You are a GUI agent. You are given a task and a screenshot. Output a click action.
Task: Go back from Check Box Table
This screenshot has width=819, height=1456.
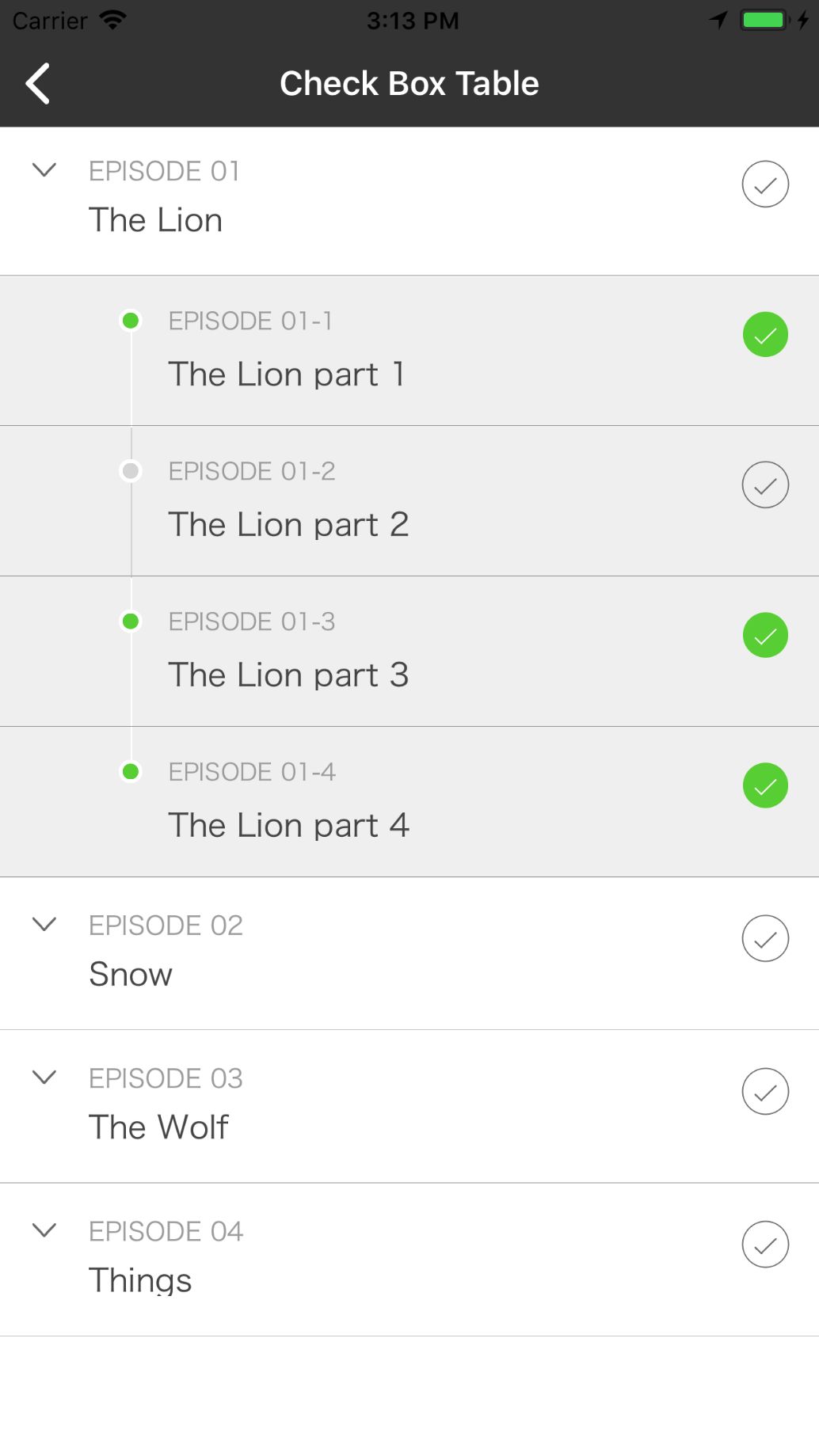38,83
